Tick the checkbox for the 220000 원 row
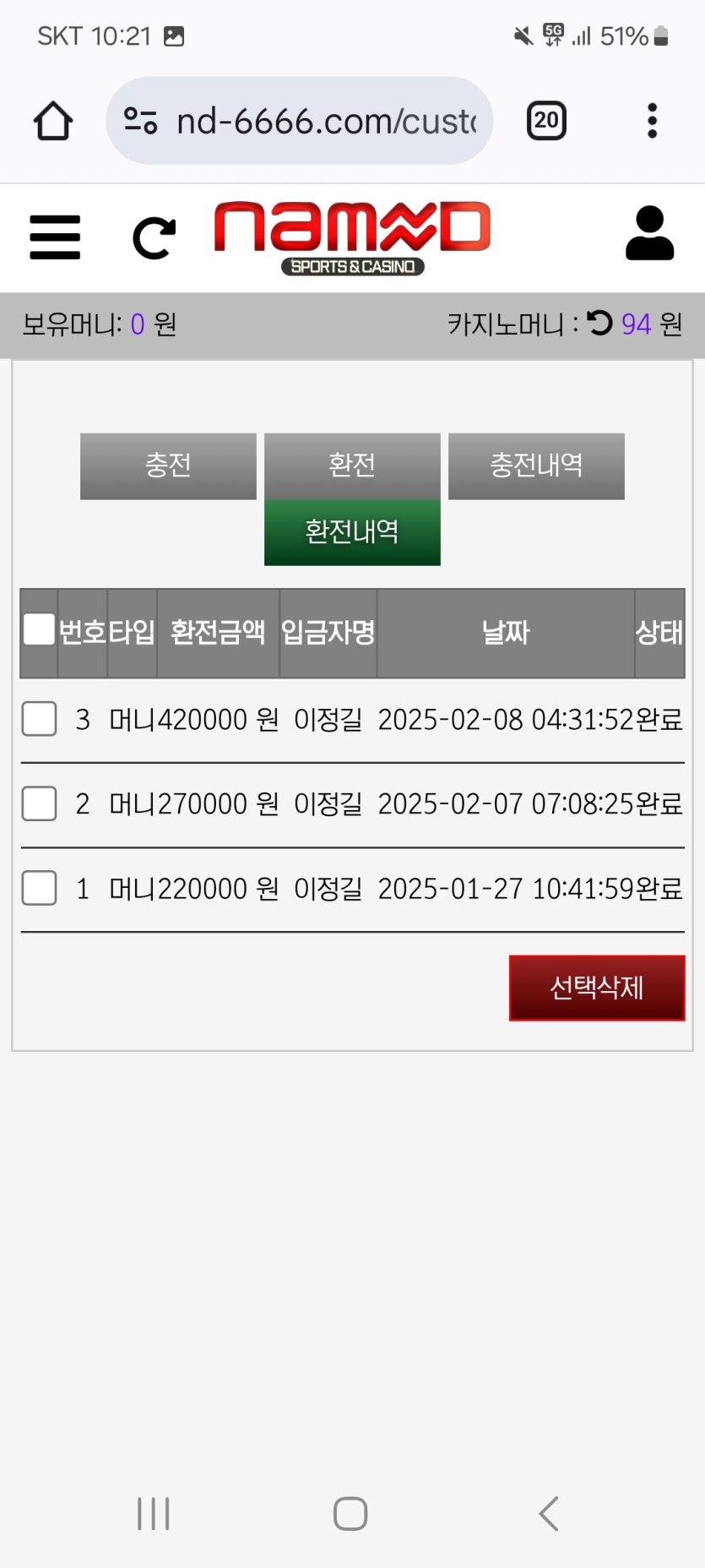 (x=39, y=888)
